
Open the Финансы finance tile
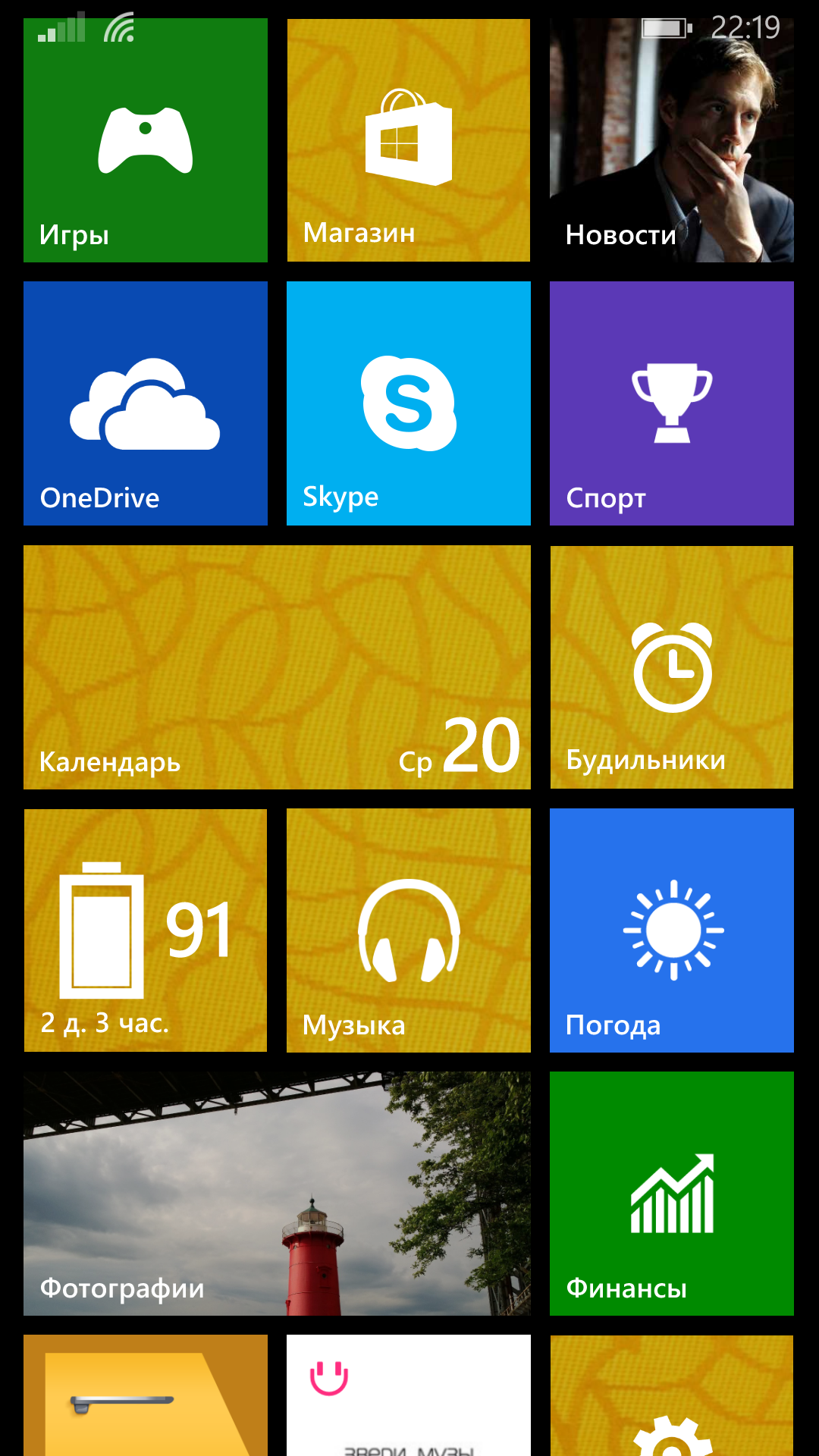671,1194
